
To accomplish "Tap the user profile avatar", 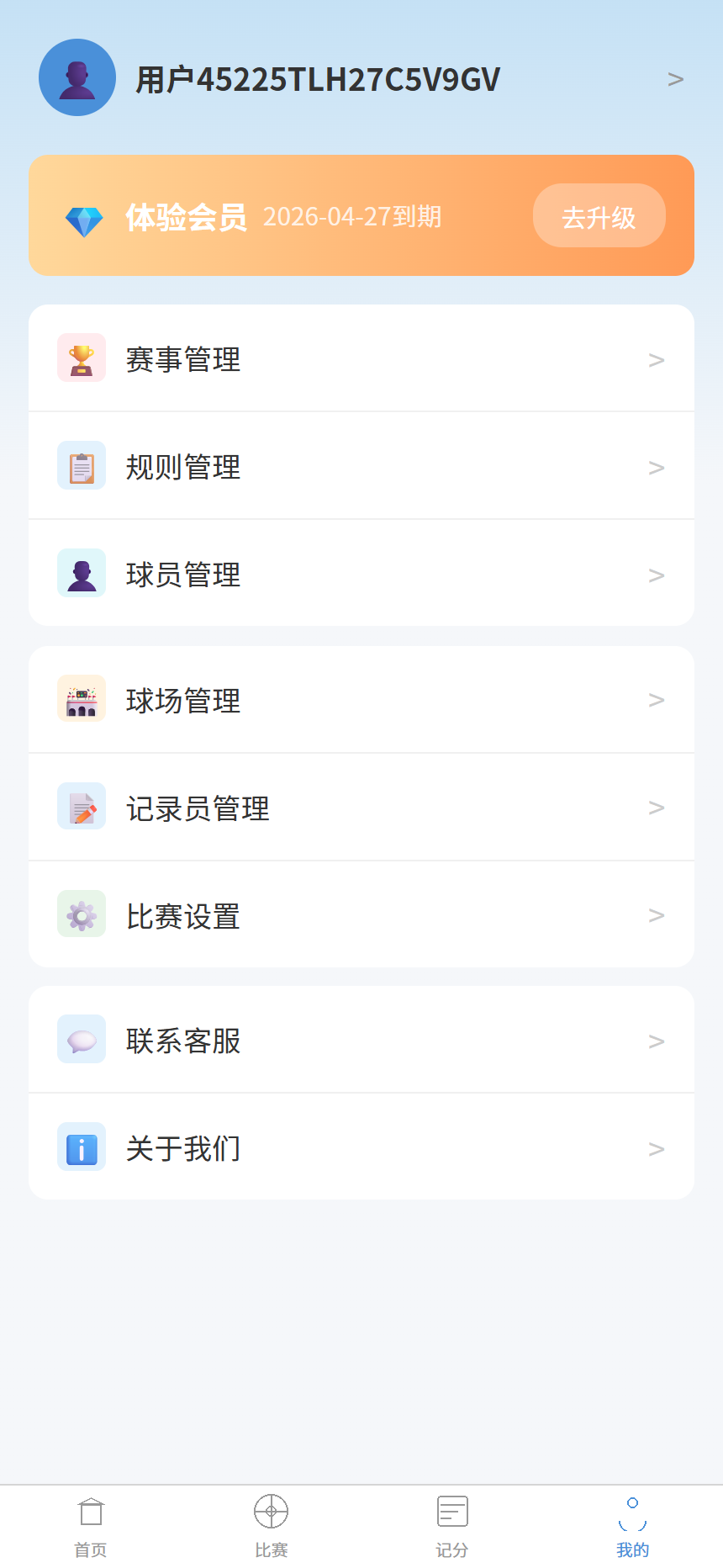I will (x=77, y=77).
